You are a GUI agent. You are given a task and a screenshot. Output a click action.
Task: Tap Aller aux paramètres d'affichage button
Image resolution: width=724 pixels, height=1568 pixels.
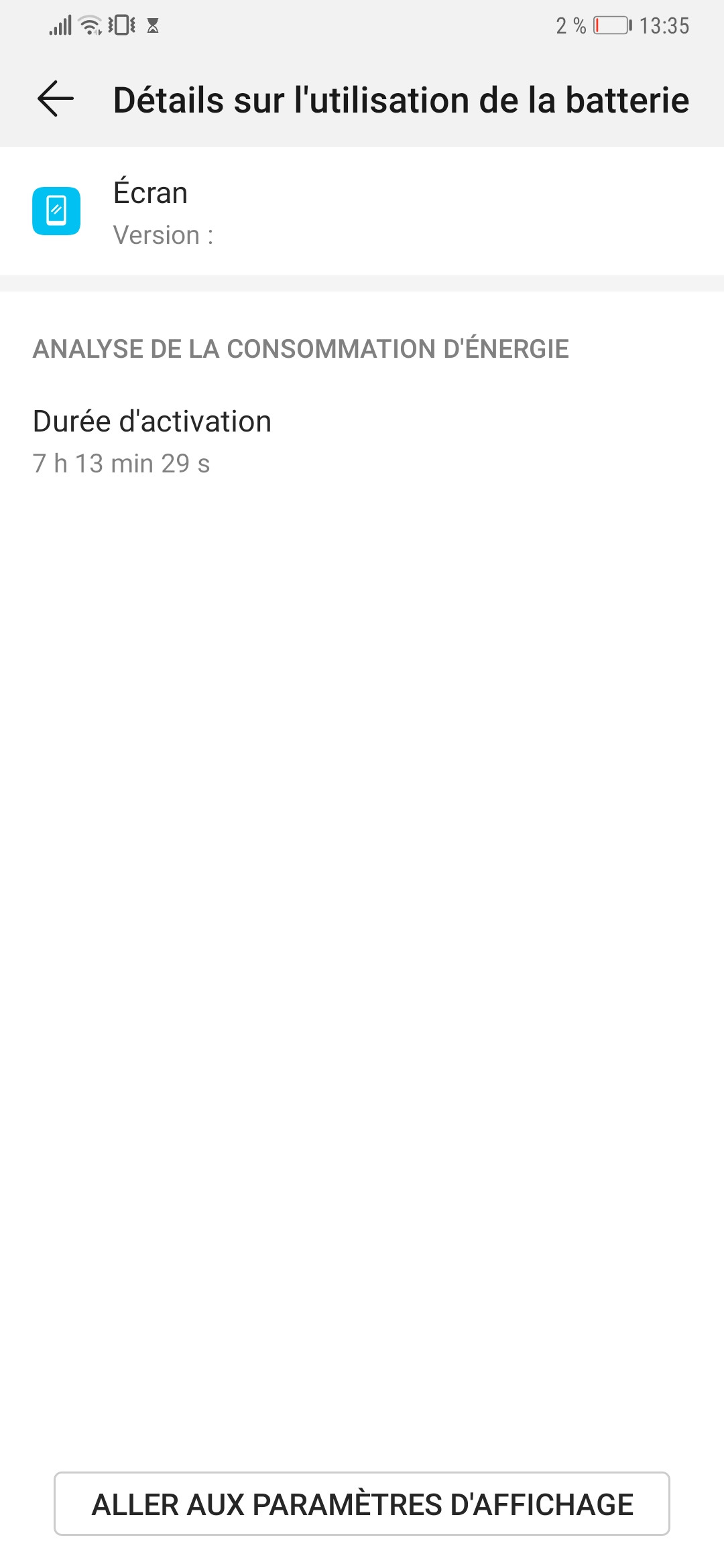point(362,1504)
